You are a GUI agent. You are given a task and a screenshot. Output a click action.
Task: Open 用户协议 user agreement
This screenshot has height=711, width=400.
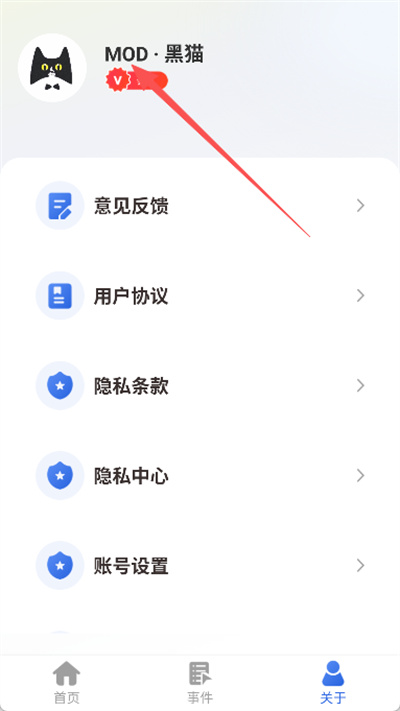coord(200,296)
